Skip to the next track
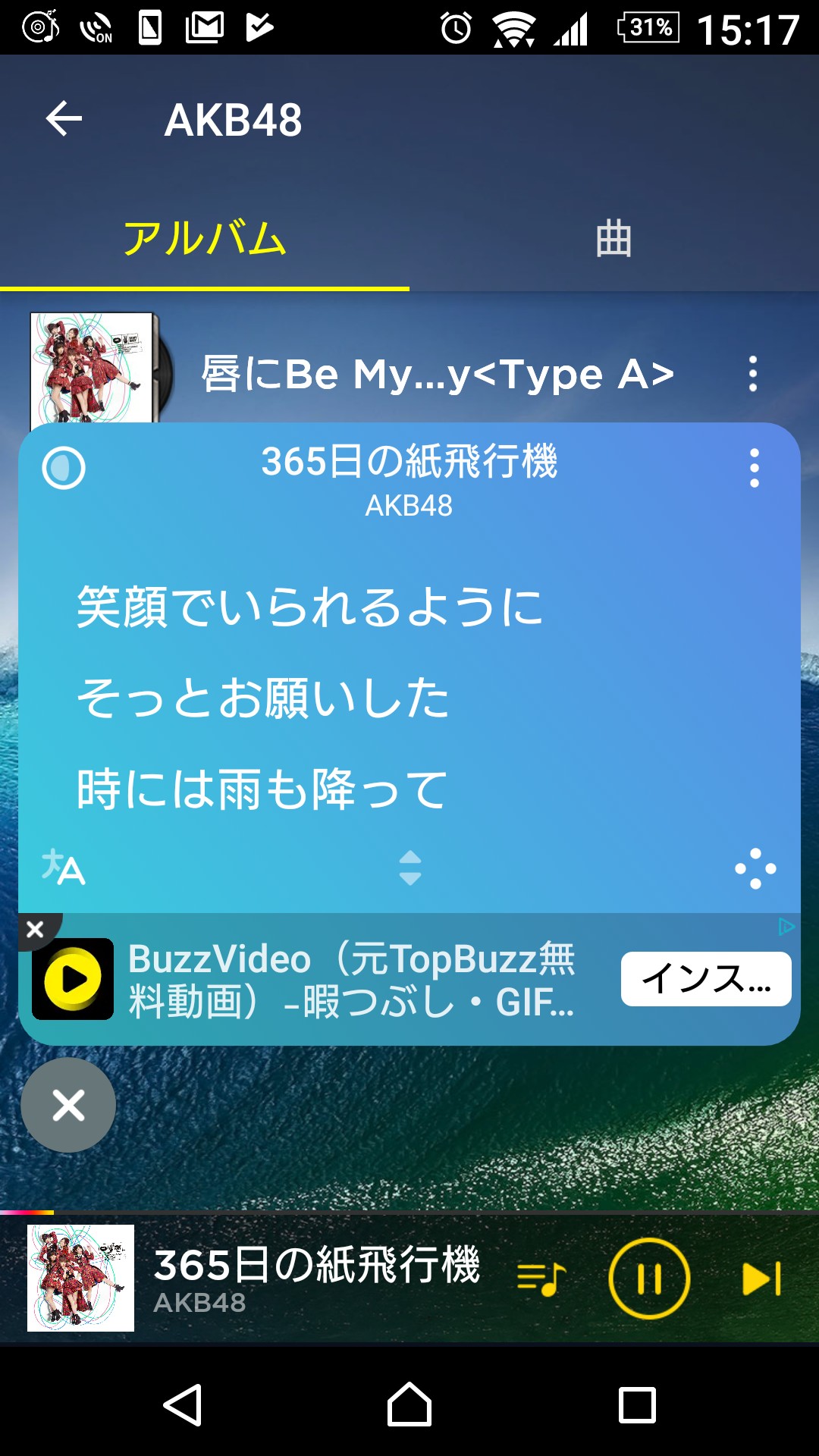 pyautogui.click(x=761, y=1279)
